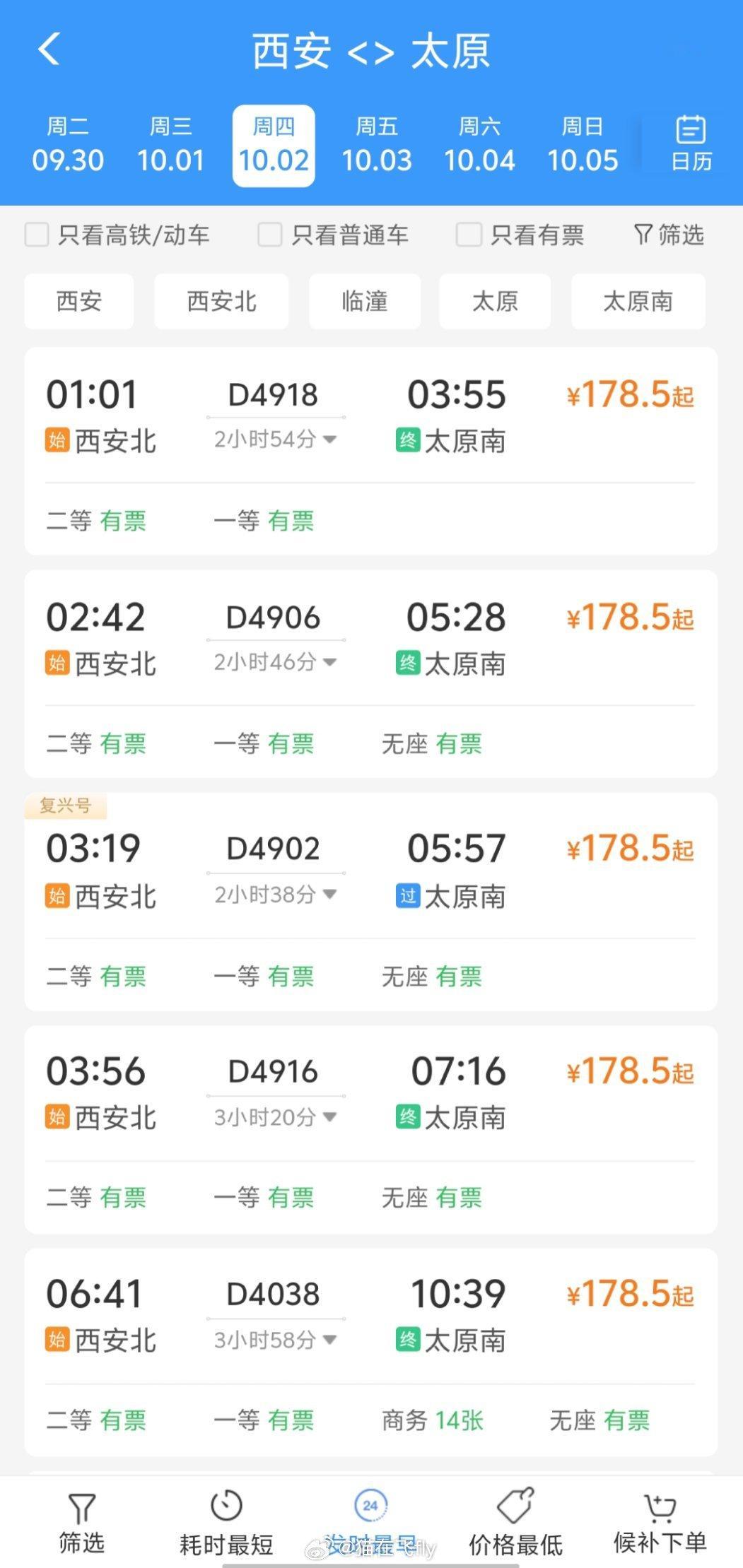Open train D4038 departing 06:41
This screenshot has width=743, height=1568.
[371, 1351]
